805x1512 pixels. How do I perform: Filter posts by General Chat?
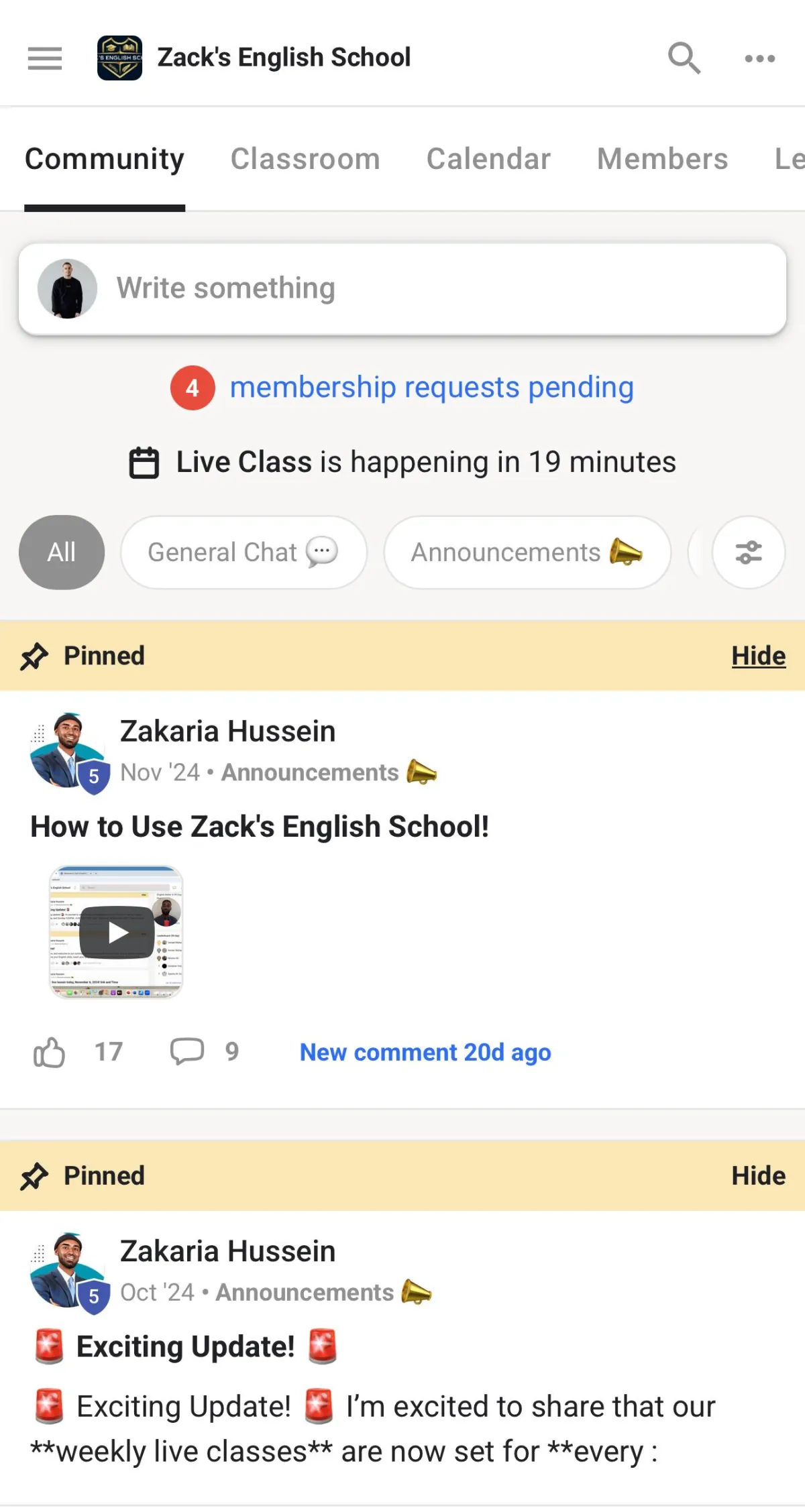(x=244, y=553)
